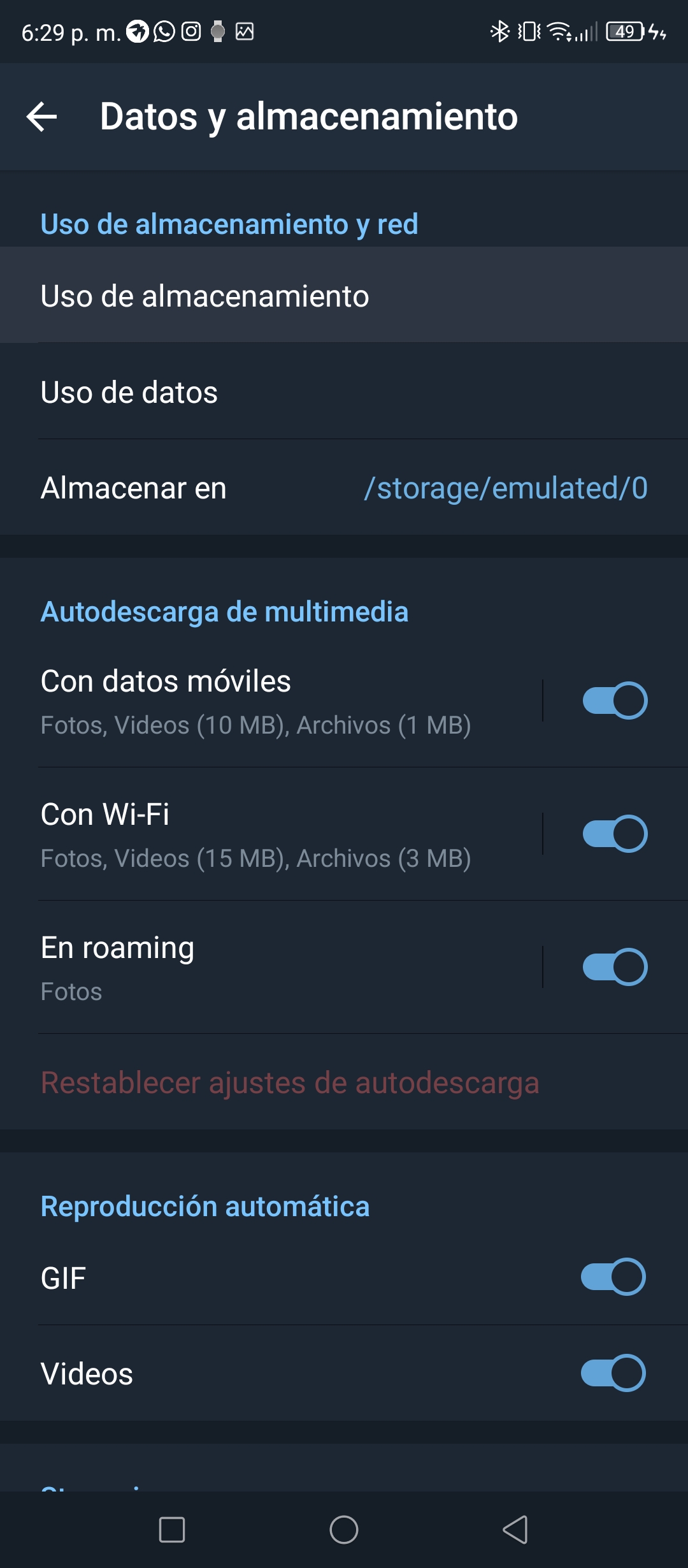Viewport: 688px width, 1568px height.
Task: Switch off Videos autoplay
Action: [x=613, y=1373]
